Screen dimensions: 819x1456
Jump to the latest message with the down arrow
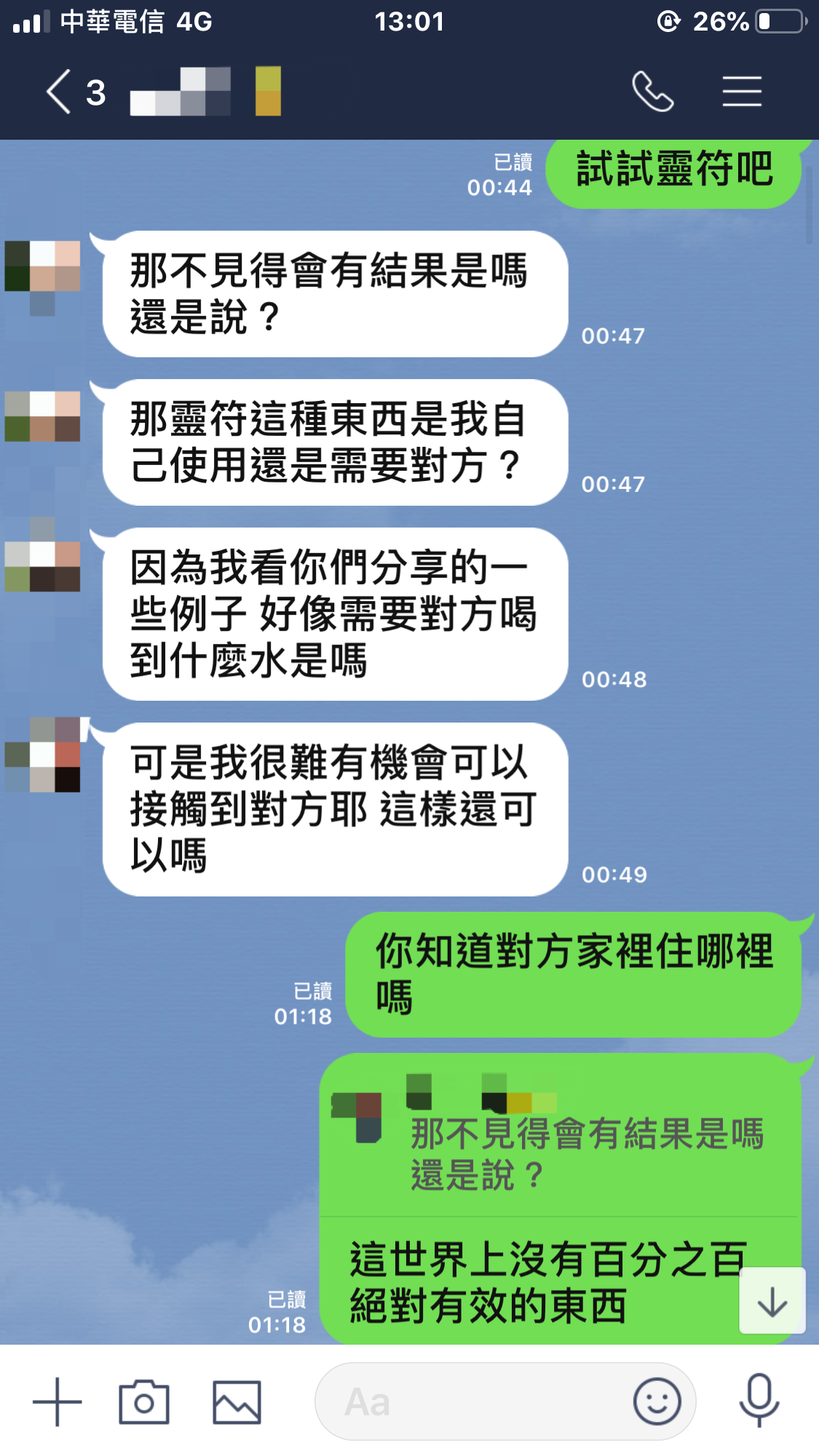pyautogui.click(x=772, y=1301)
